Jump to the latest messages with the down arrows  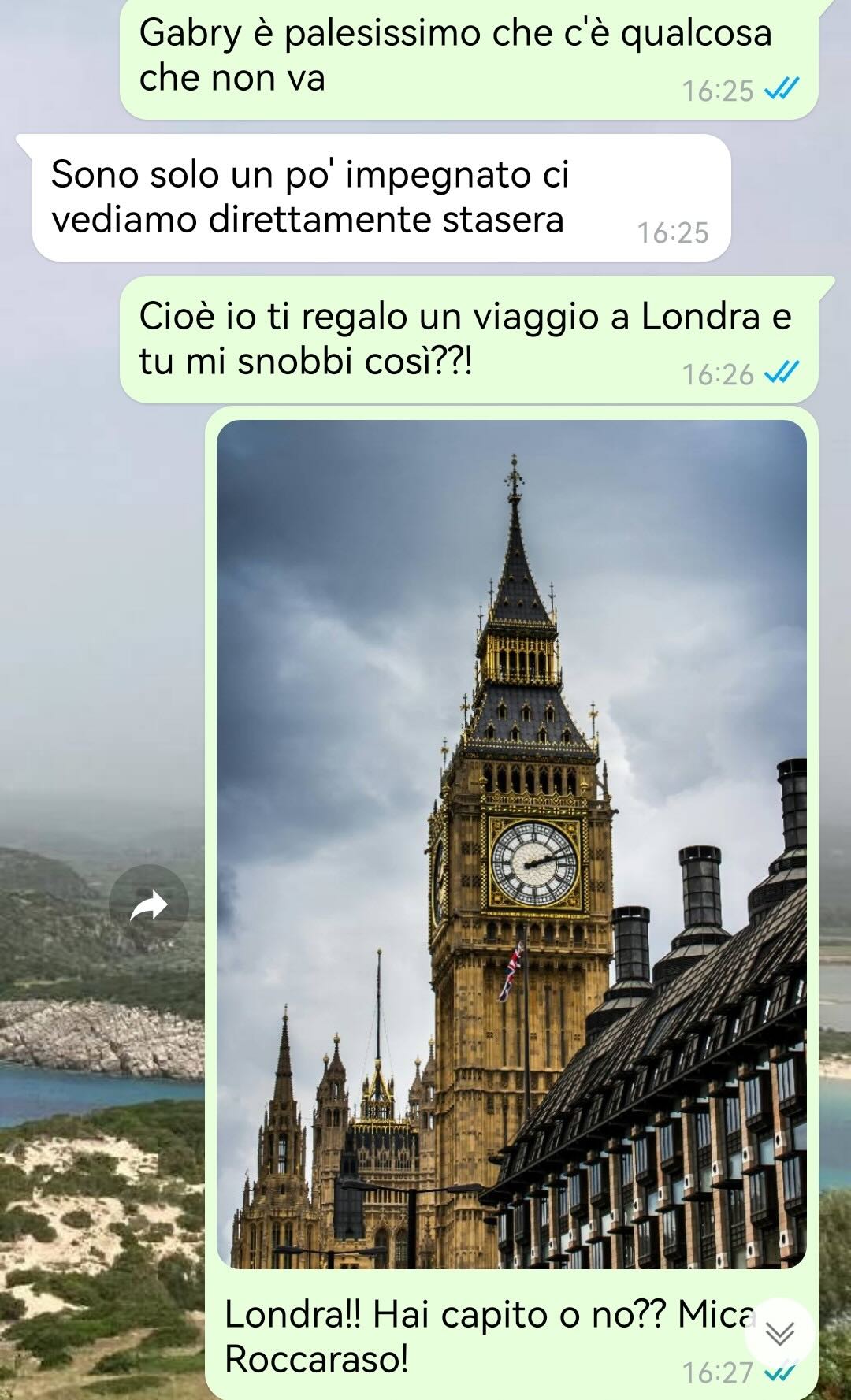pos(779,1333)
